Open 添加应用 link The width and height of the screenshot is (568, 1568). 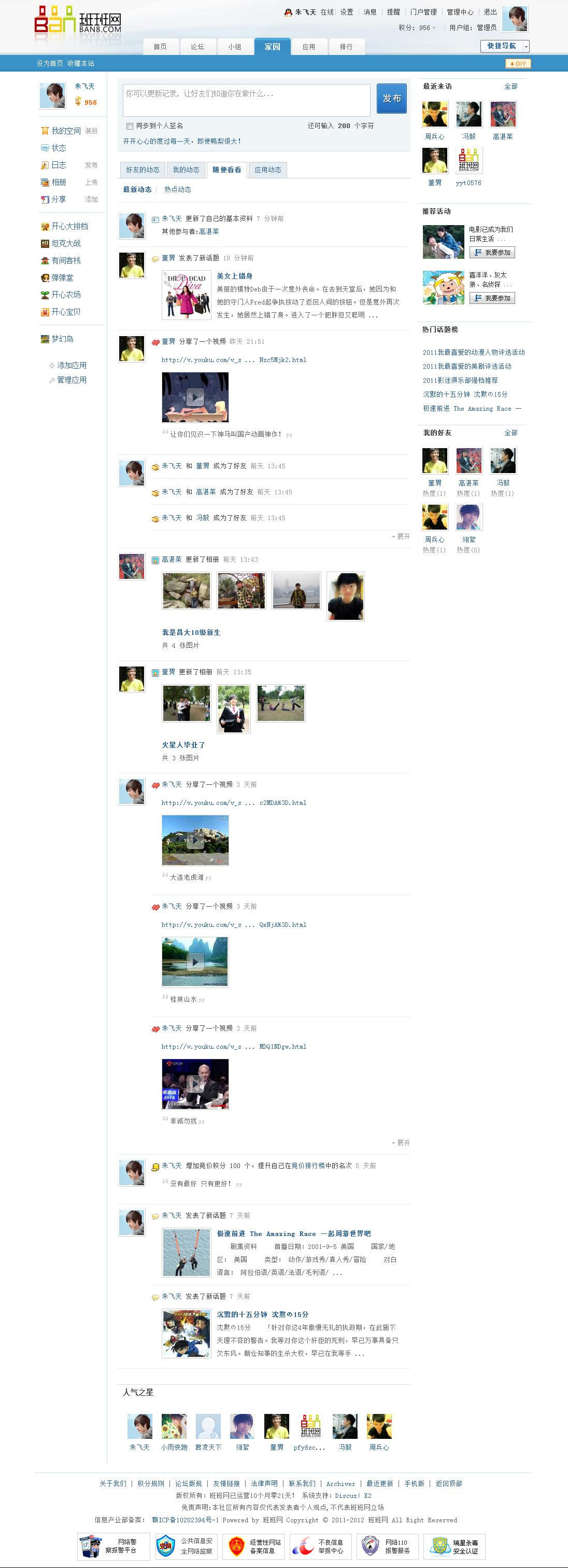[71, 365]
